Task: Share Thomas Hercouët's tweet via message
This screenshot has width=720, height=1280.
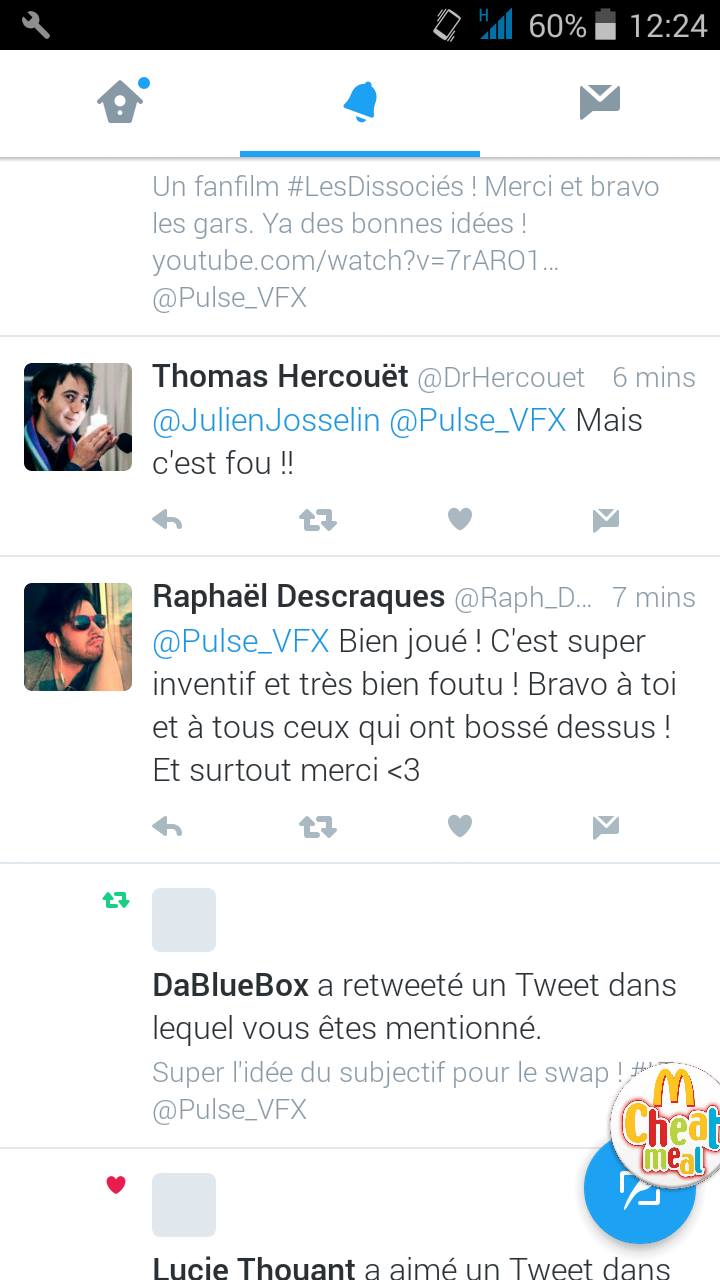Action: coord(605,519)
